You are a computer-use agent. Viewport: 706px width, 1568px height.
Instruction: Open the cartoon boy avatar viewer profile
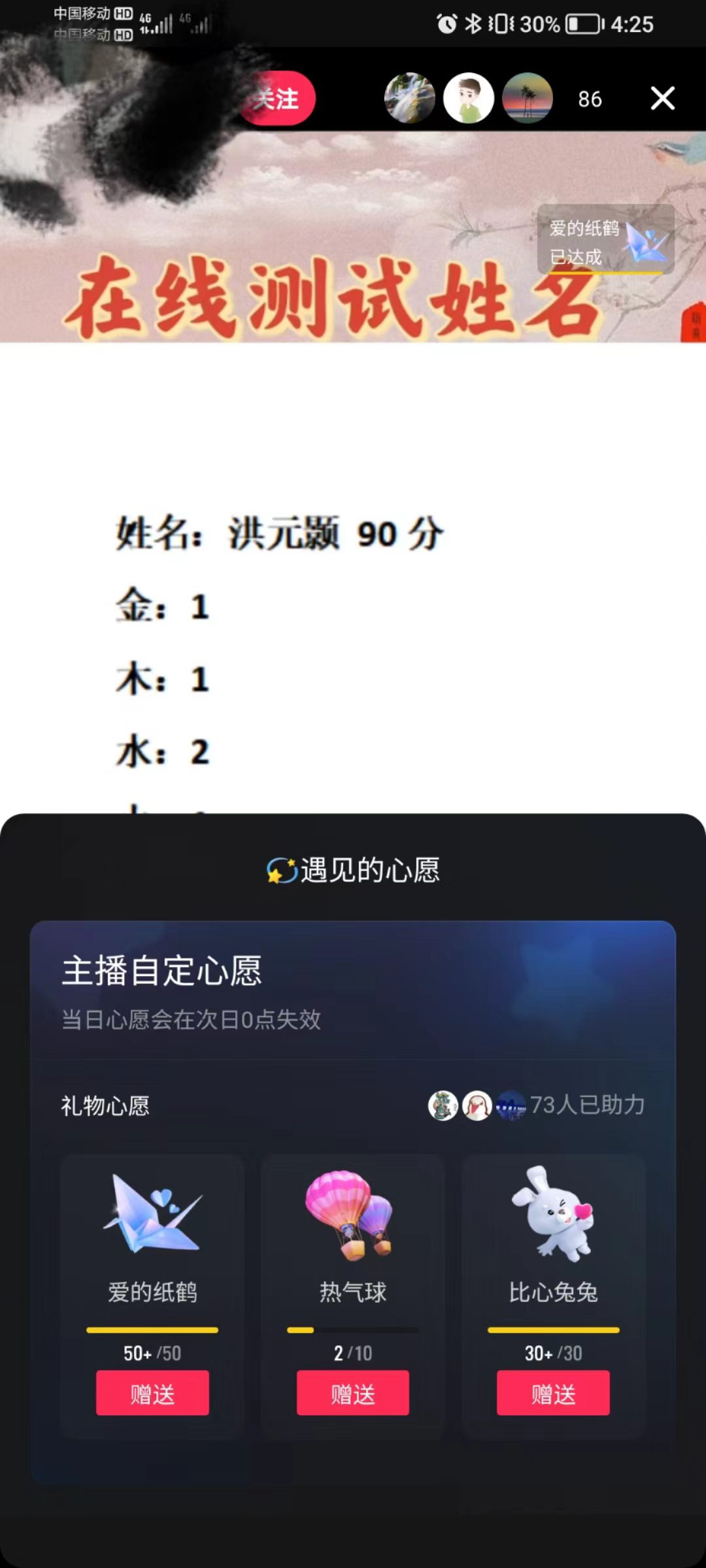tap(469, 99)
